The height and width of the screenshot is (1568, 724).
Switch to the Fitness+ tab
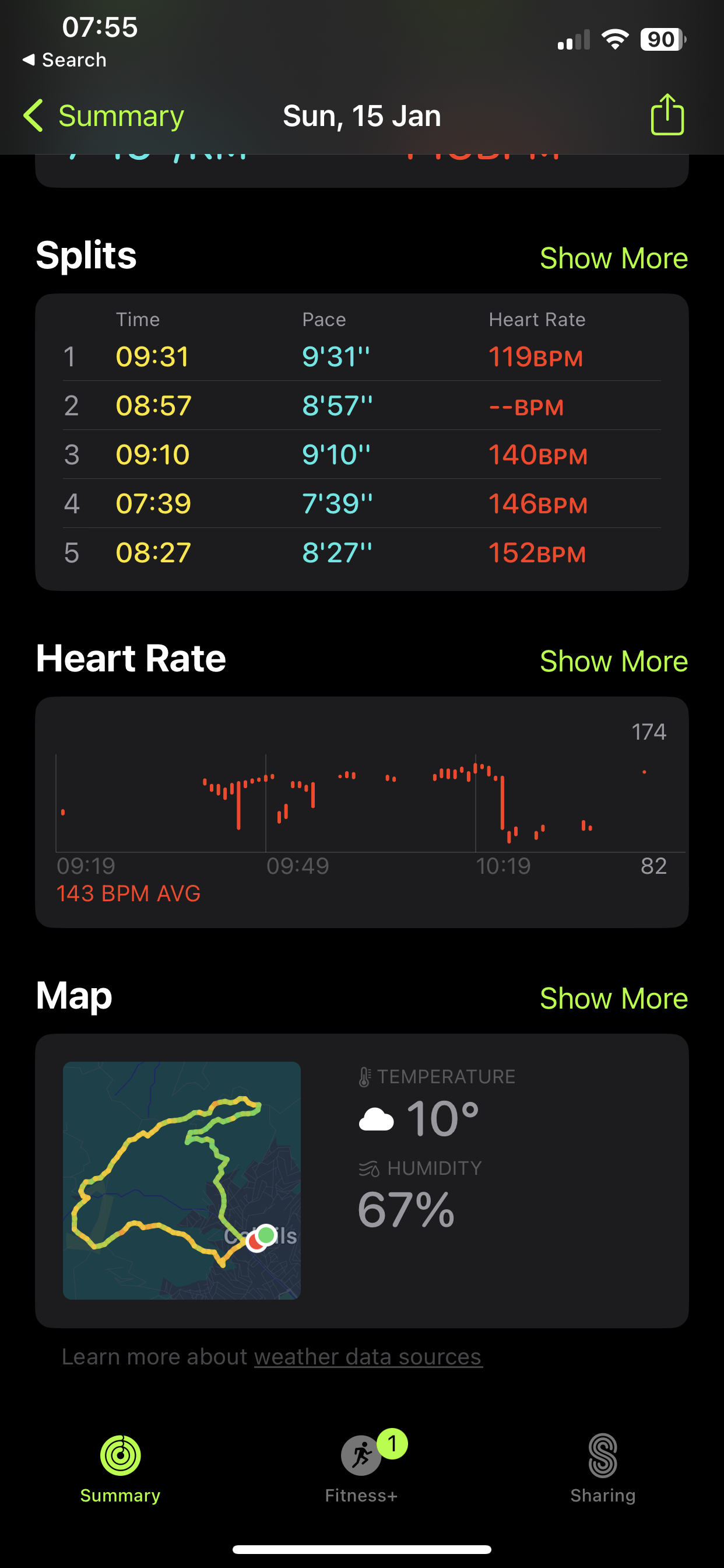point(361,1468)
